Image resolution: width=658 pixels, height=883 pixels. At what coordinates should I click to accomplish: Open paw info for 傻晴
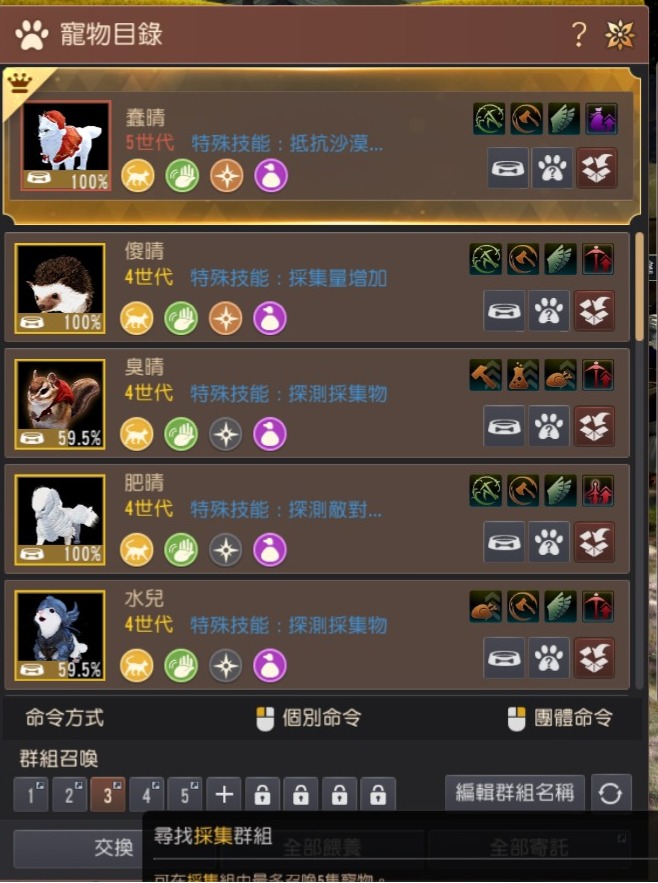click(x=548, y=311)
